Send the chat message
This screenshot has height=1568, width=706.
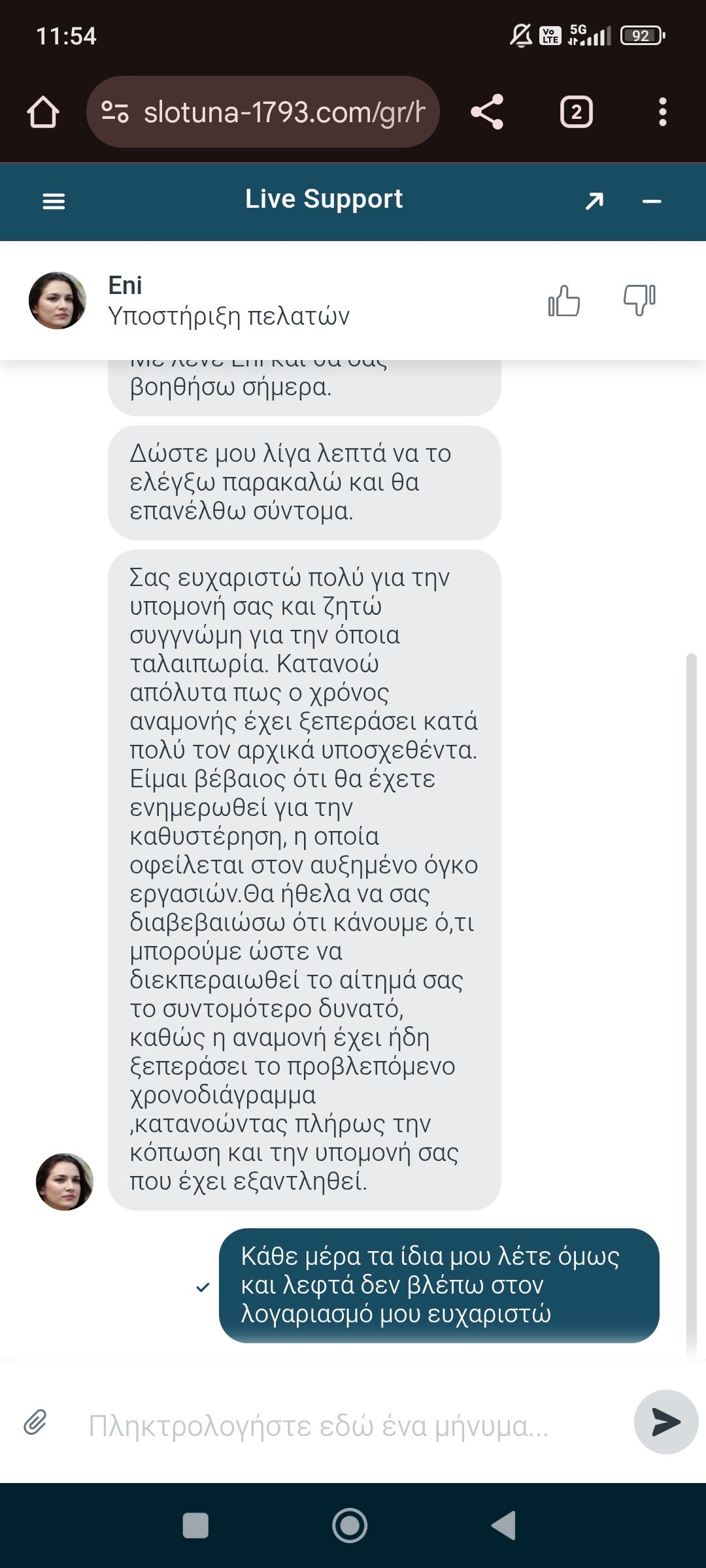(x=665, y=1422)
